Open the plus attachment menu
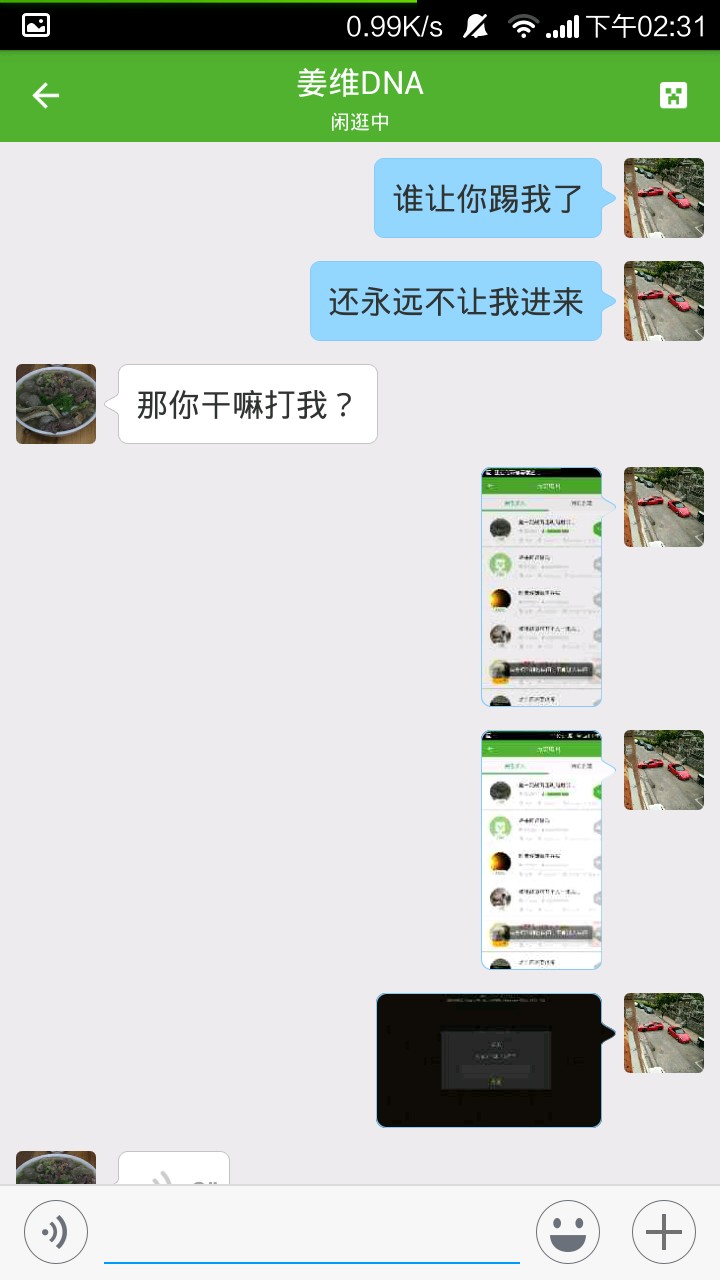This screenshot has height=1280, width=720. [664, 1232]
